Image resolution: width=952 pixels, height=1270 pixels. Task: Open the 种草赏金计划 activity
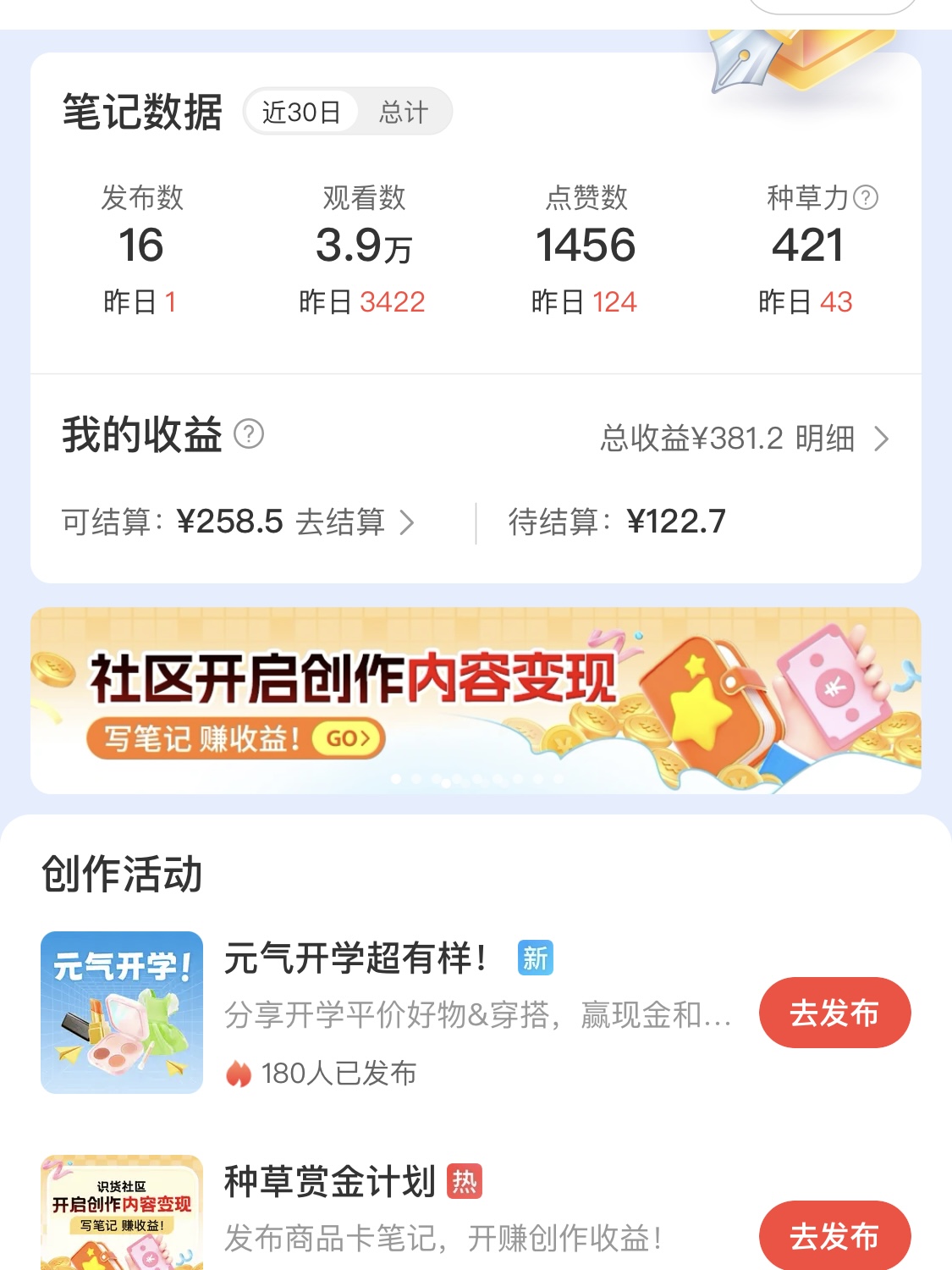[330, 1182]
